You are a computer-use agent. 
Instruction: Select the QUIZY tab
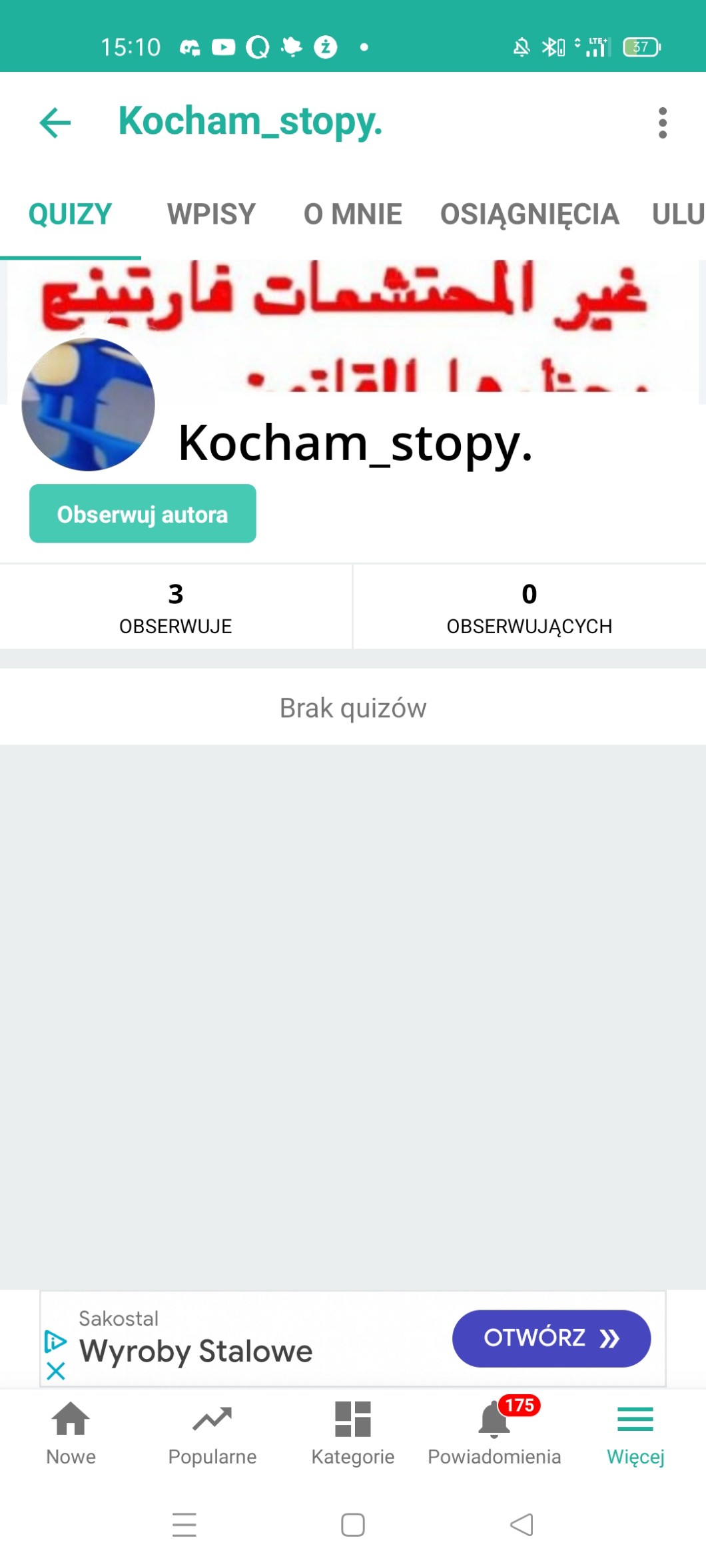(70, 214)
